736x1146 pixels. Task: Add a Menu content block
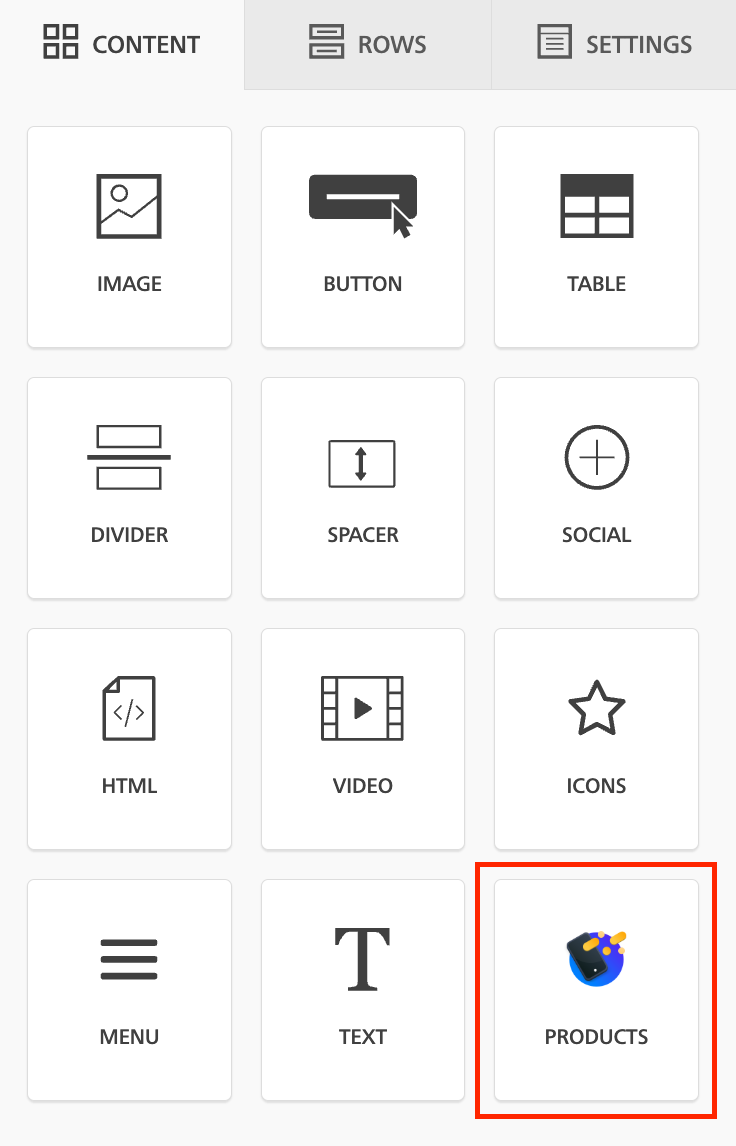click(129, 990)
